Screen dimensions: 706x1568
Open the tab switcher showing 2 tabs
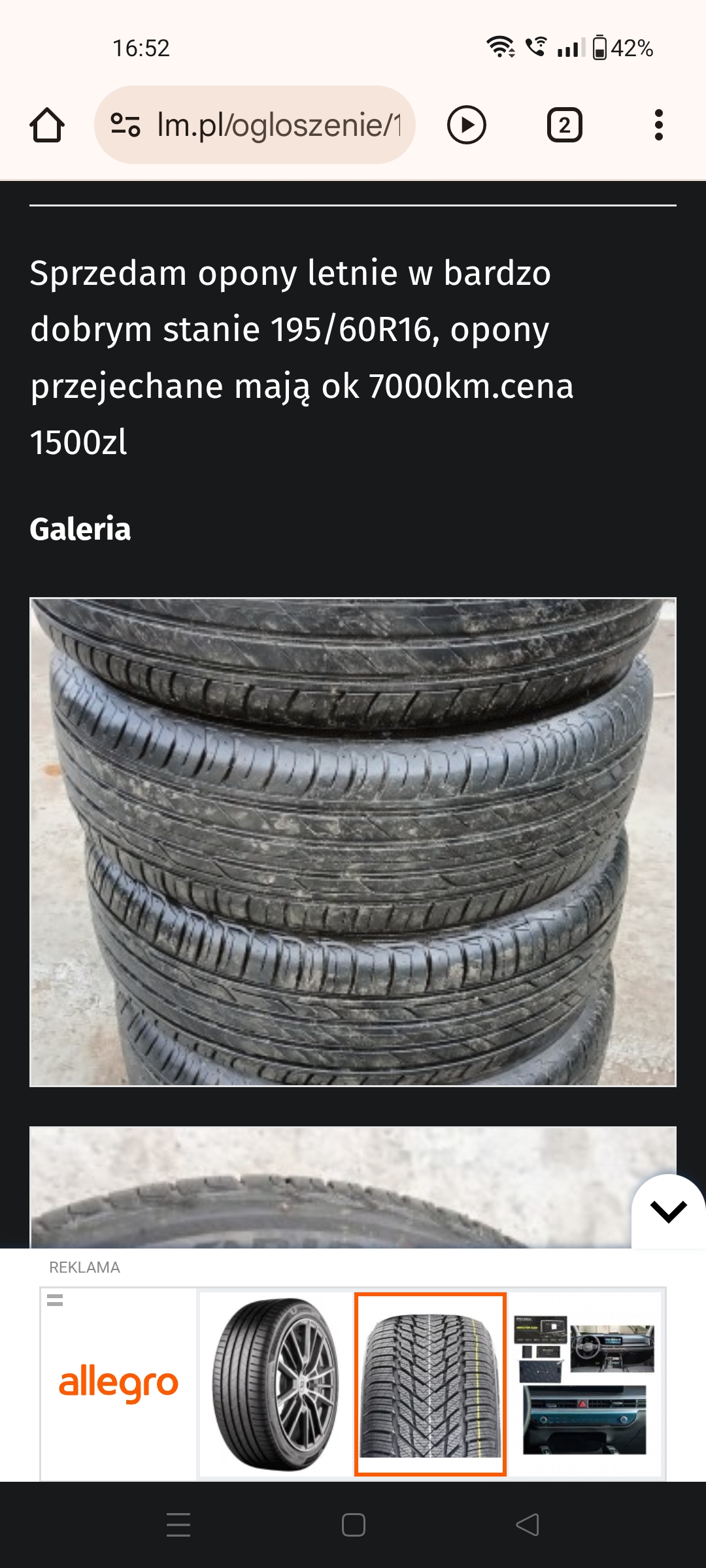tap(564, 125)
